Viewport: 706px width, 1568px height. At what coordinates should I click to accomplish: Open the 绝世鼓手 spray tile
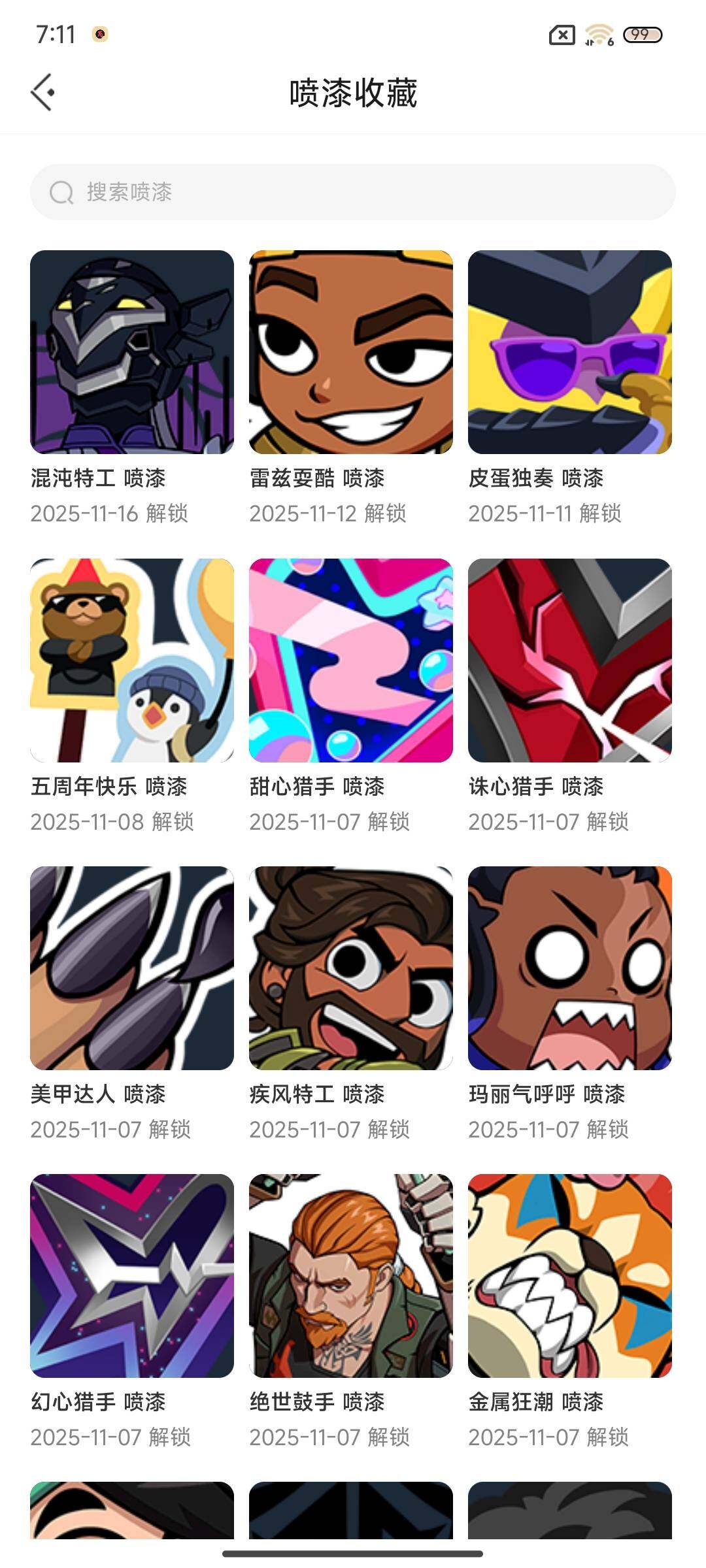pos(351,1275)
